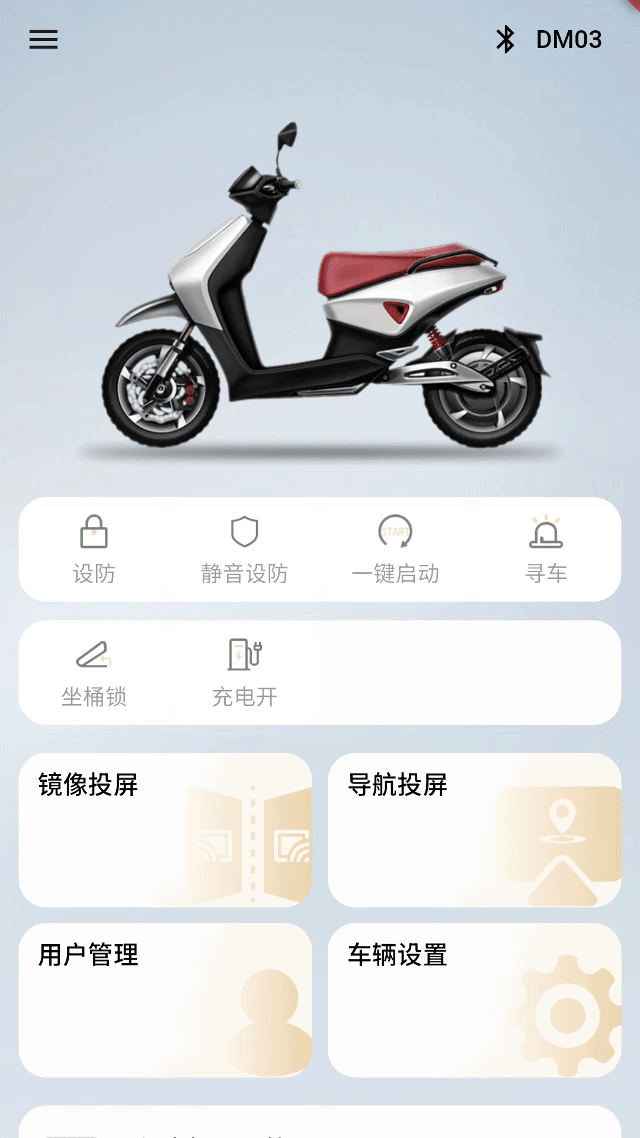Tap the Bluetooth DM03 connection indicator
640x1138 pixels.
tap(549, 39)
